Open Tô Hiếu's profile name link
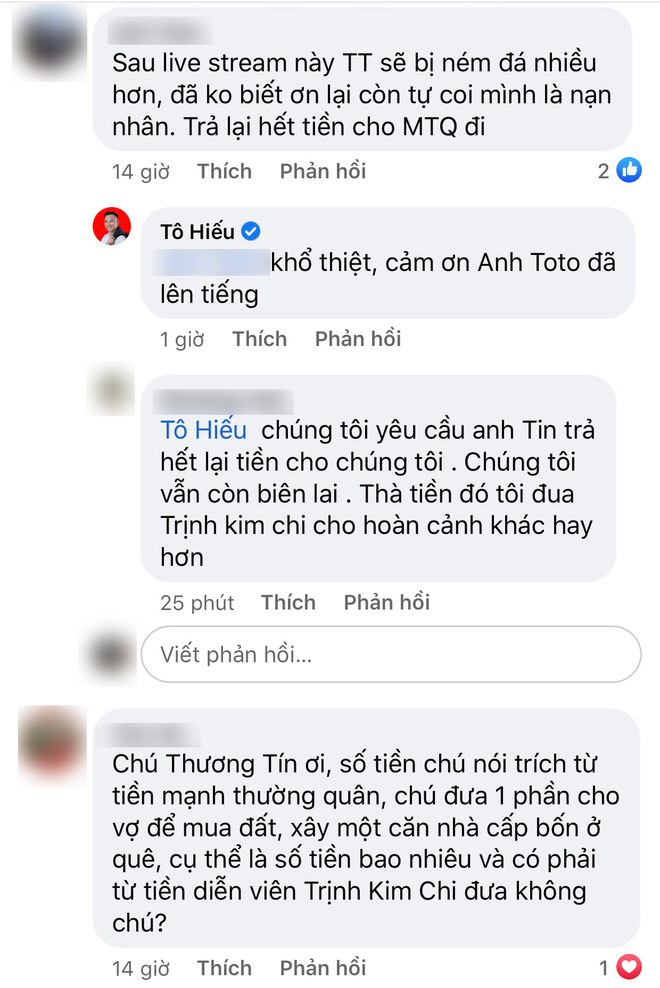This screenshot has height=988, width=660. pyautogui.click(x=198, y=232)
